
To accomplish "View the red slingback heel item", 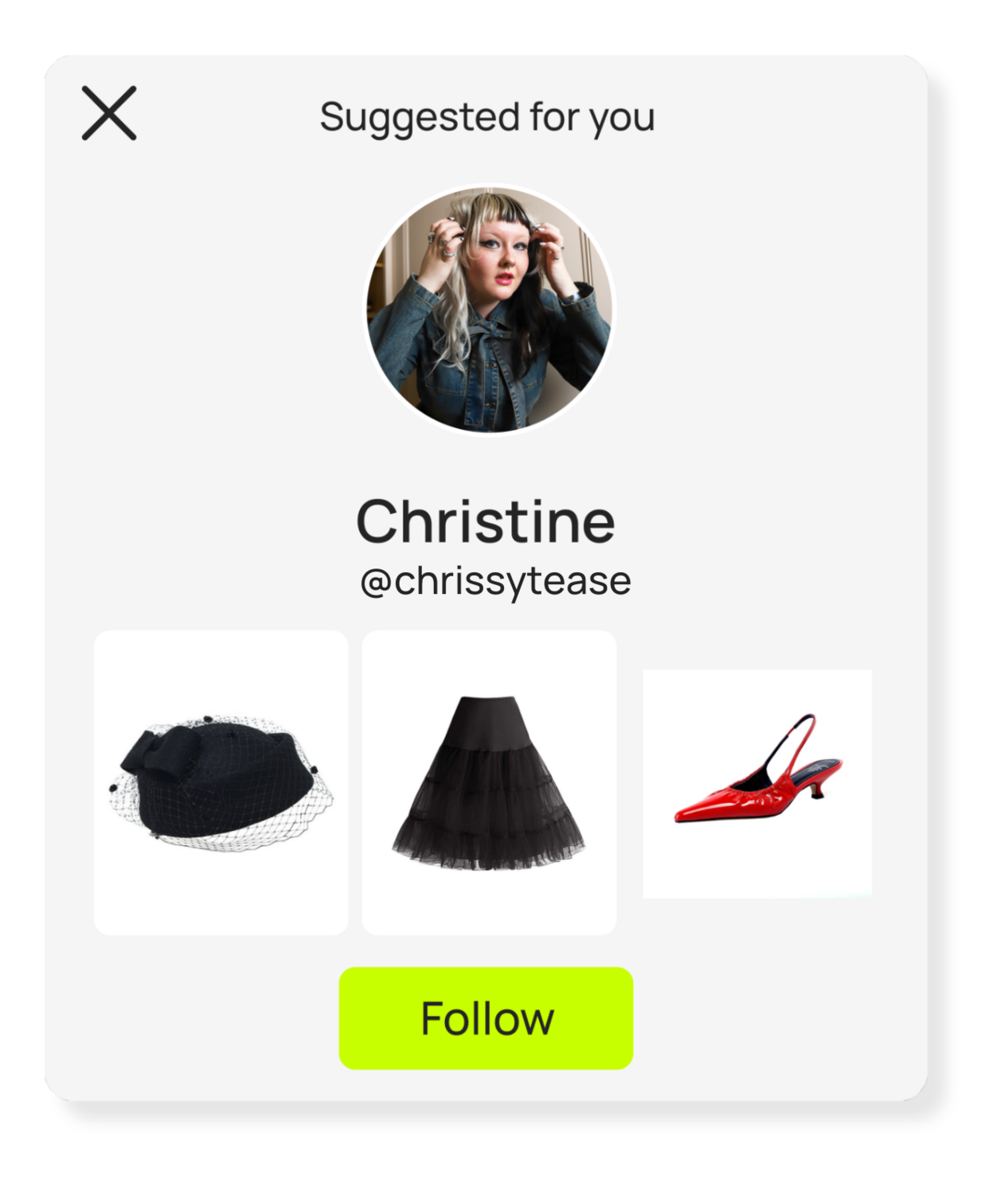I will point(757,784).
